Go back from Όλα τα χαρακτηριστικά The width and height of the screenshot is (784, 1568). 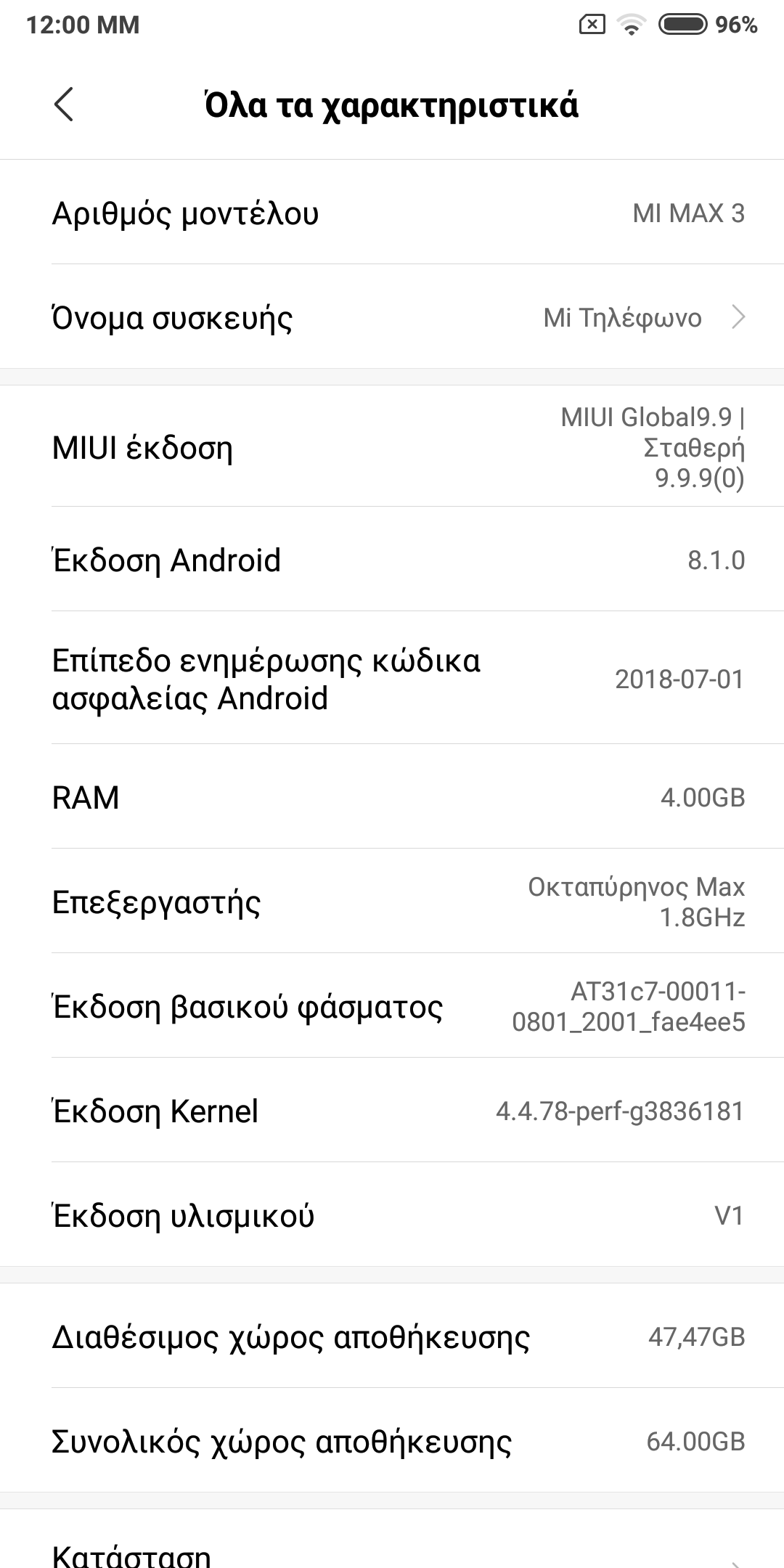click(64, 105)
